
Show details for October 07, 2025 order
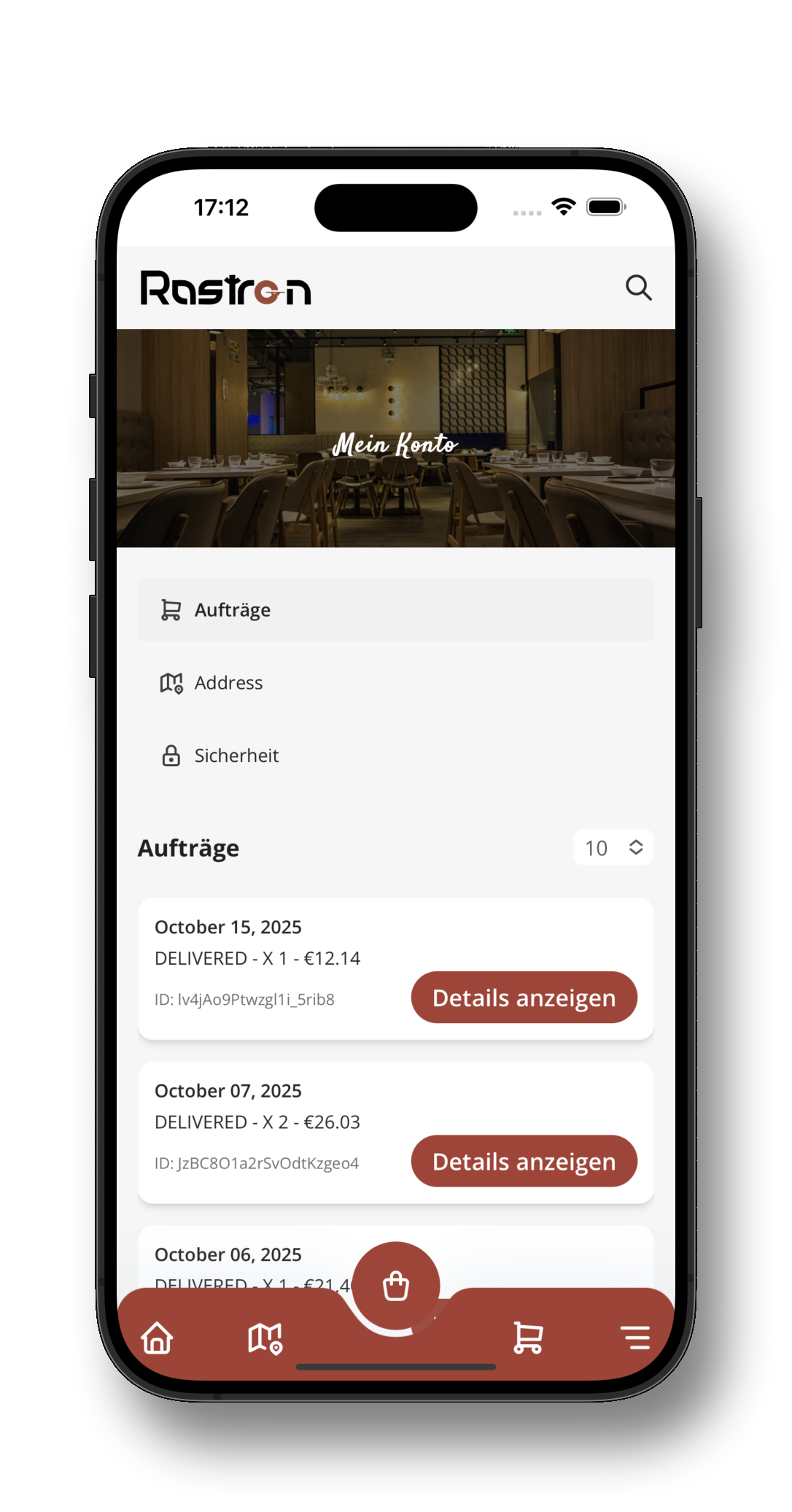coord(524,1161)
